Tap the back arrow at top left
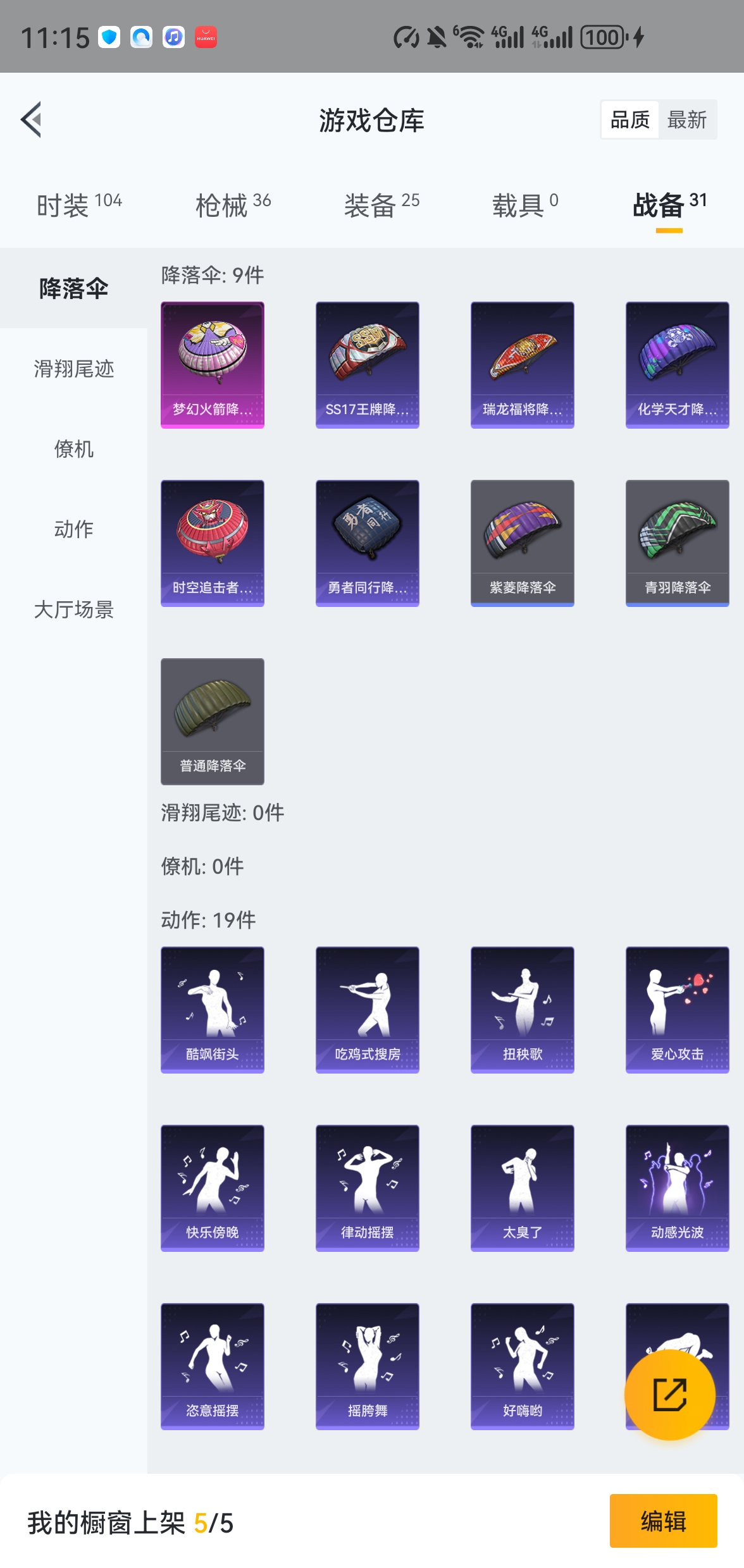Image resolution: width=744 pixels, height=1568 pixels. (30, 120)
